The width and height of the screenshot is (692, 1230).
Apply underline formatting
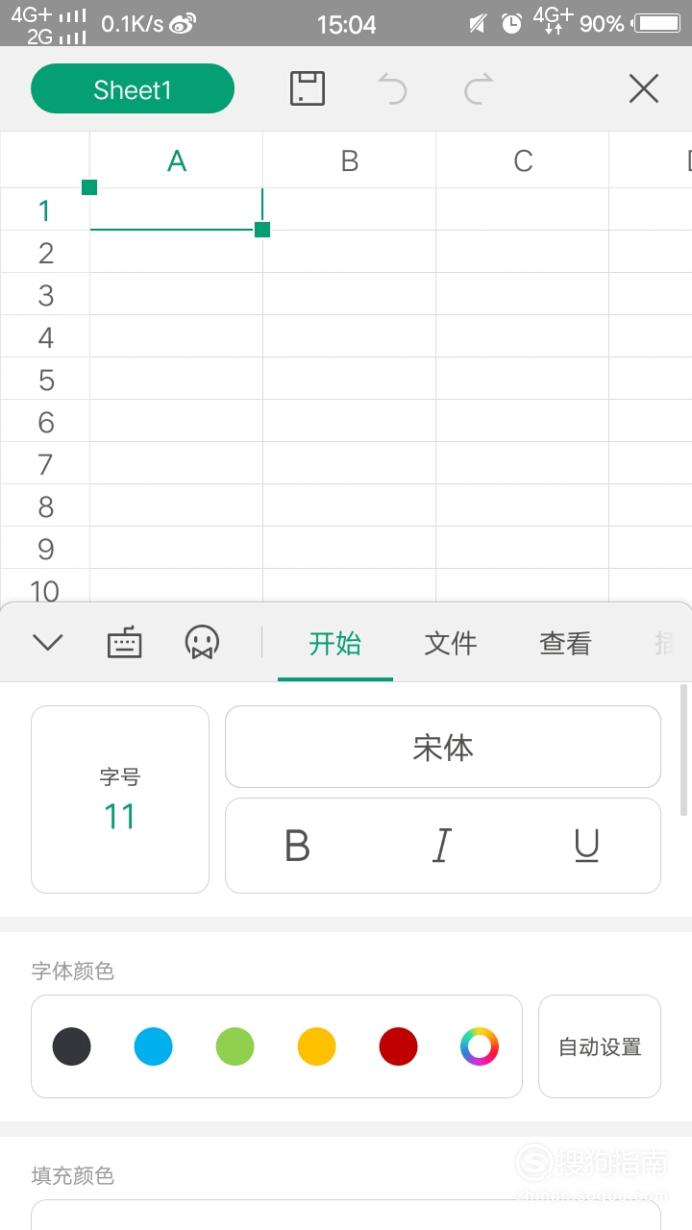(587, 846)
